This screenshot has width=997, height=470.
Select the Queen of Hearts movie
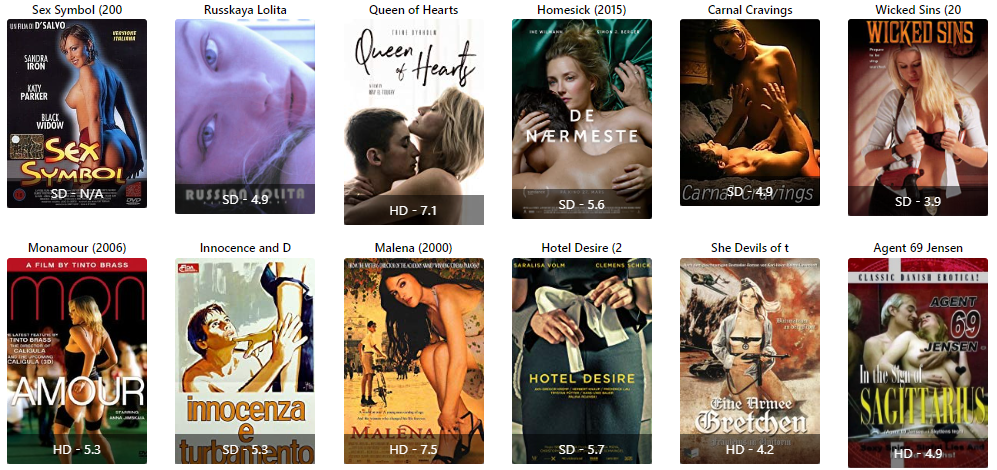click(x=414, y=121)
